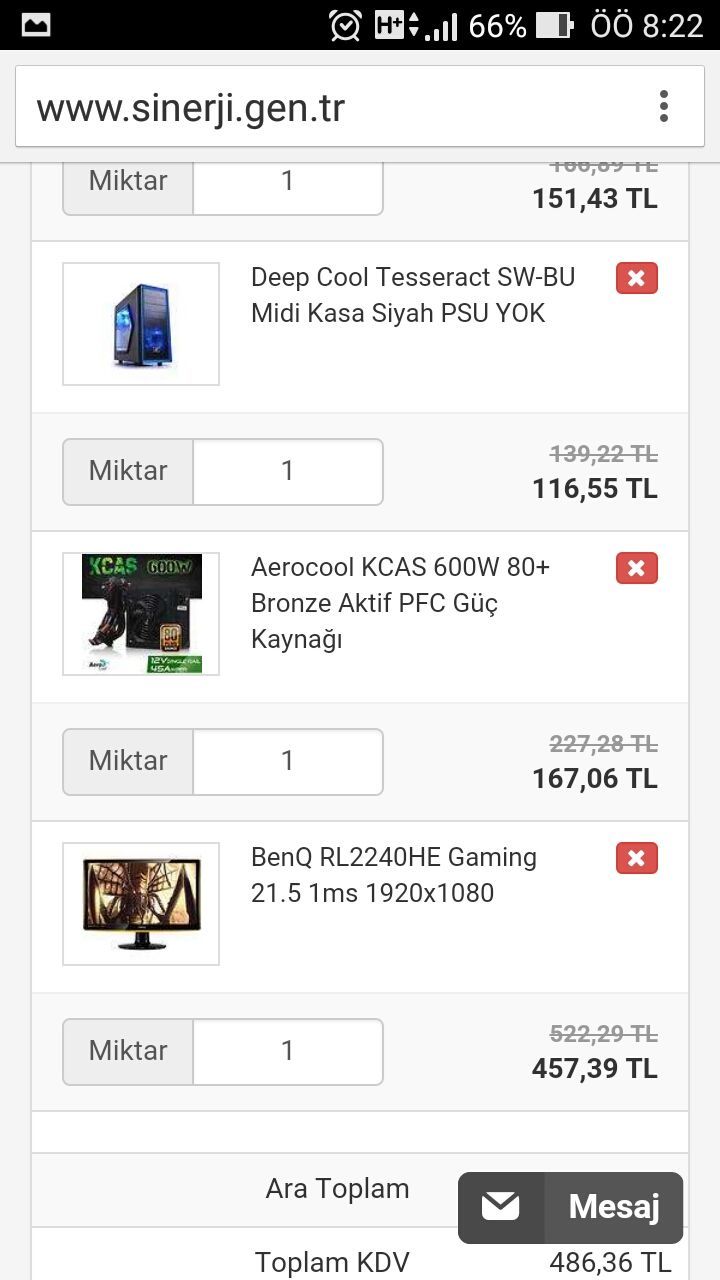Image resolution: width=720 pixels, height=1280 pixels.
Task: View Deep Cool Tesseract SW-BU product title
Action: (x=412, y=295)
